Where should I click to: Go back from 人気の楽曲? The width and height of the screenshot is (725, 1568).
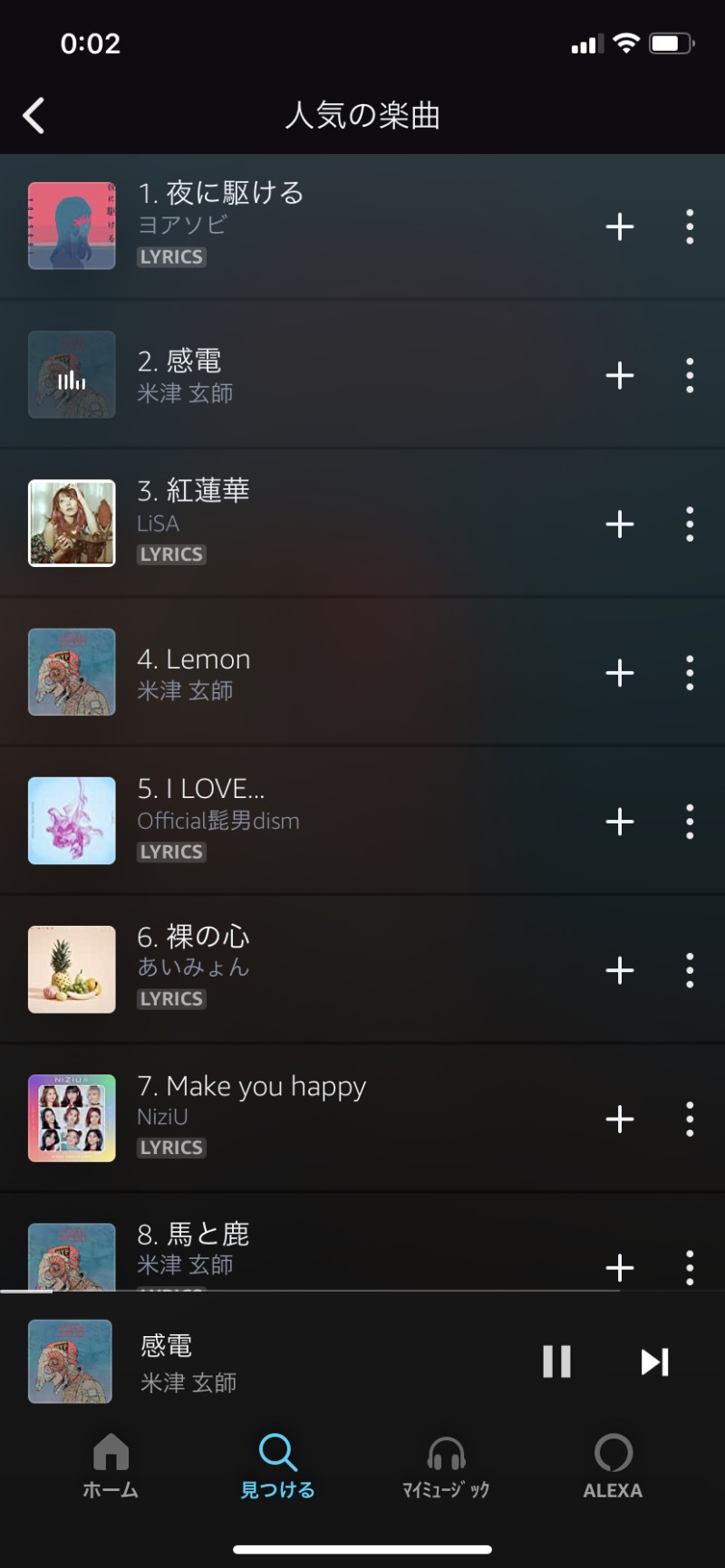coord(34,116)
